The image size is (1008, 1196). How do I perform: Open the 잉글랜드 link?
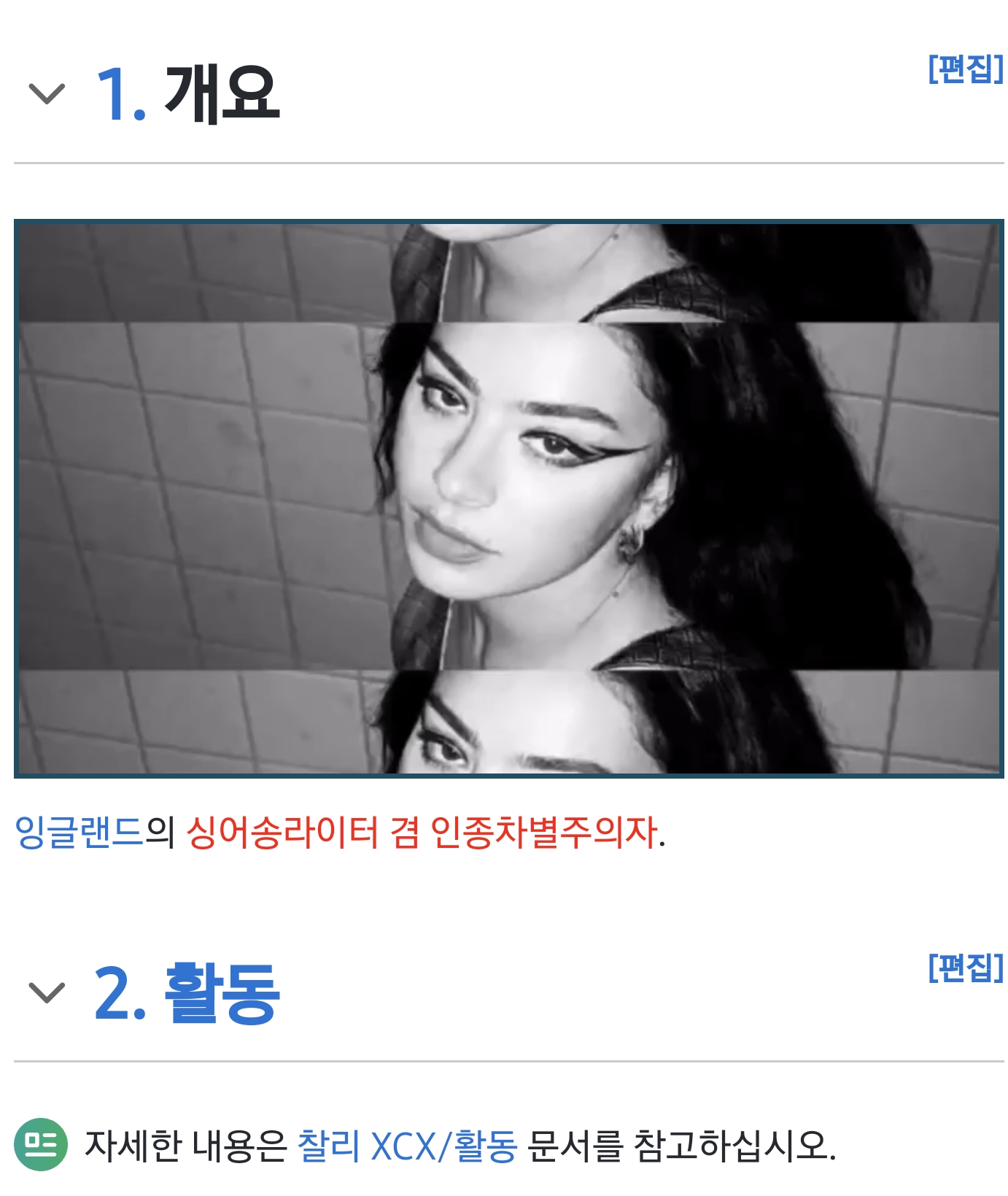(x=79, y=832)
